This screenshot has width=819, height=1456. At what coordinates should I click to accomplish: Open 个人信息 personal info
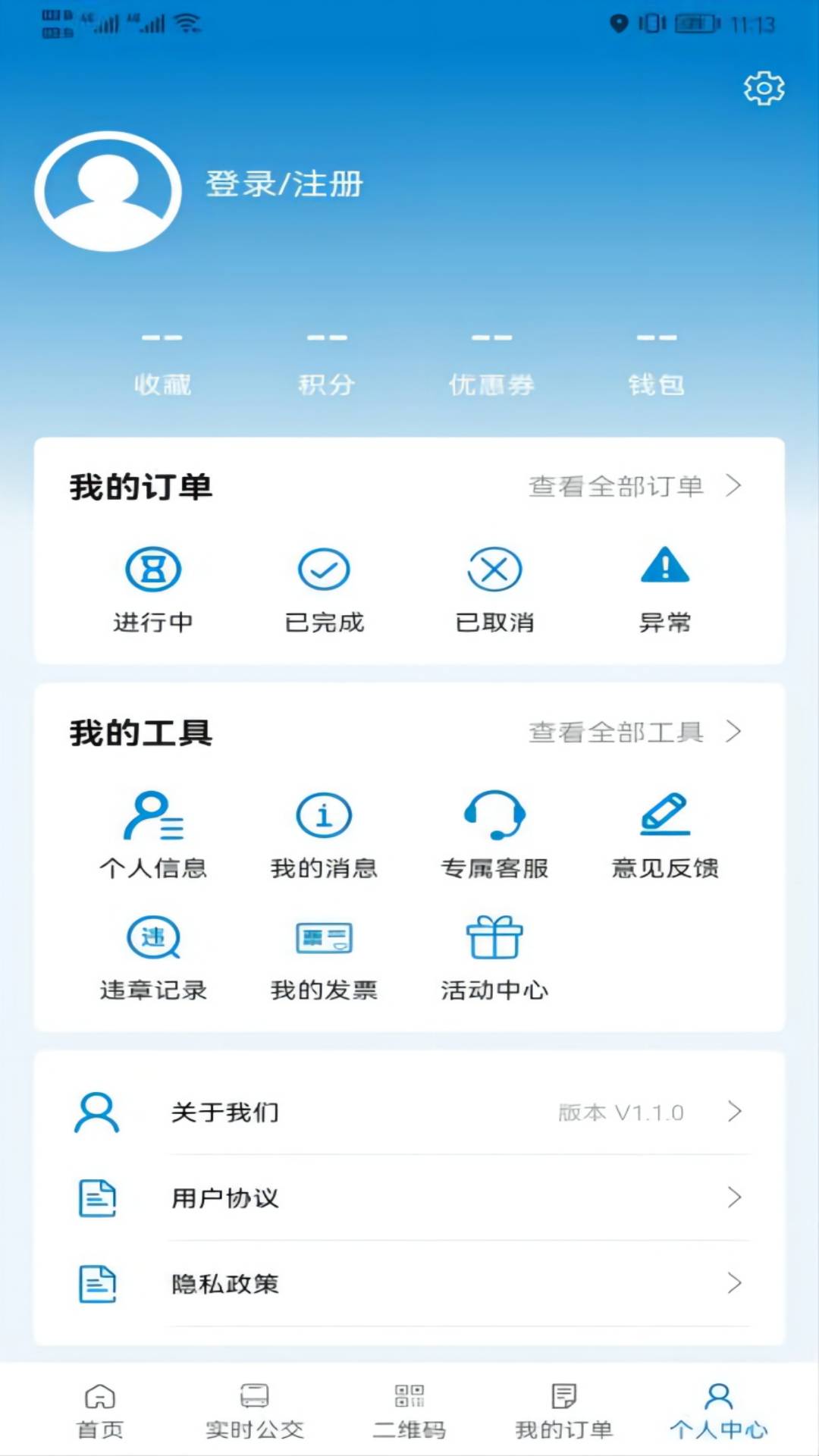153,836
